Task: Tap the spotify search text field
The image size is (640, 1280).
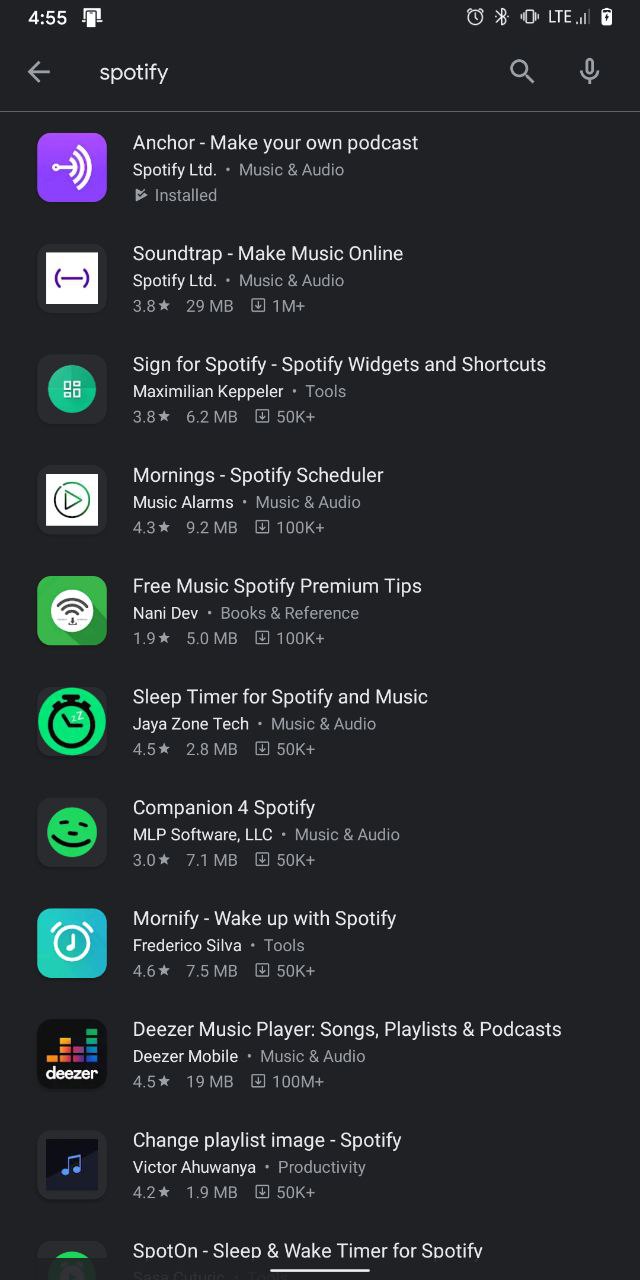Action: click(x=290, y=72)
